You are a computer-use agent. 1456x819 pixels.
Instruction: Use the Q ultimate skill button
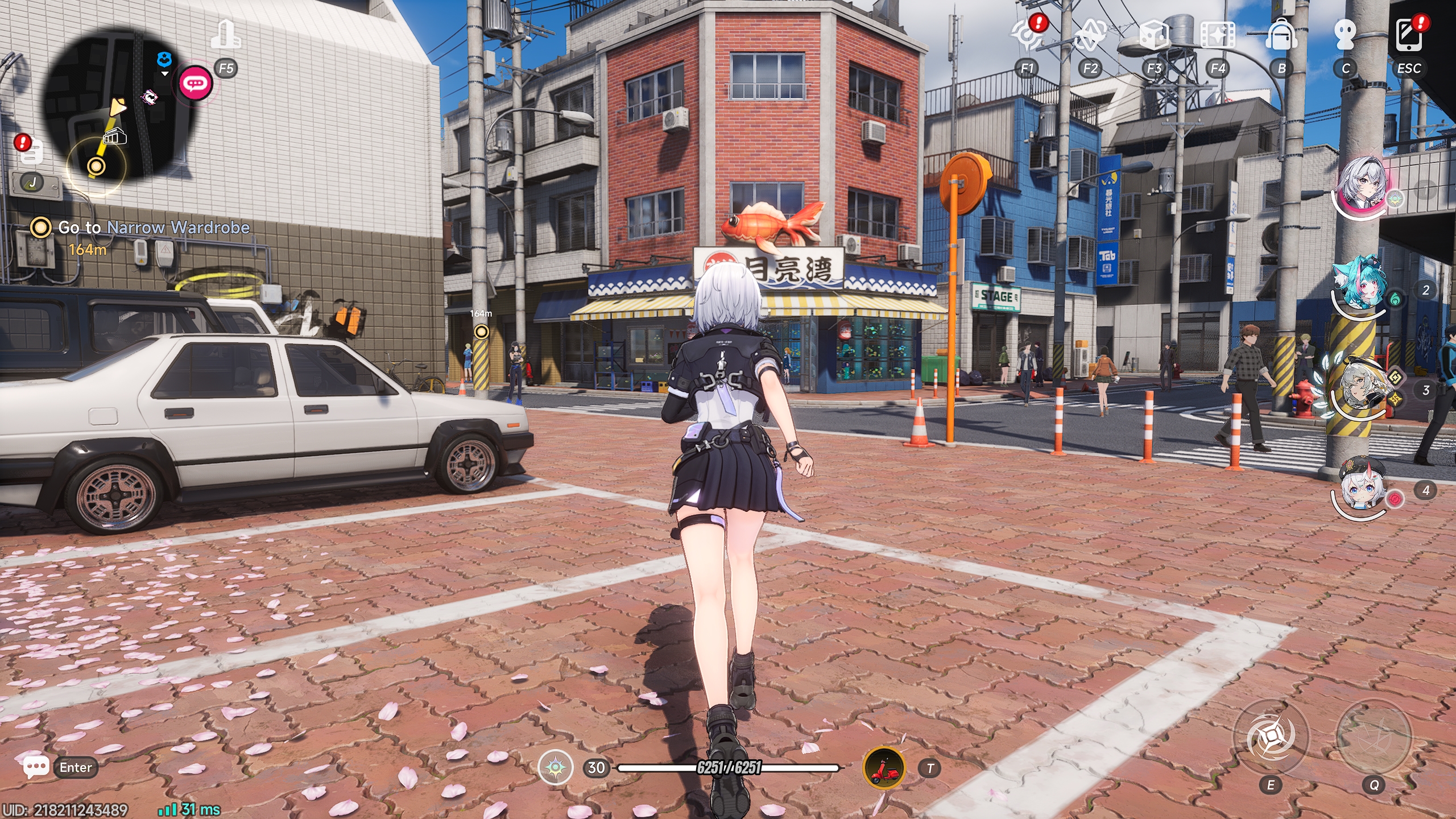[1374, 737]
